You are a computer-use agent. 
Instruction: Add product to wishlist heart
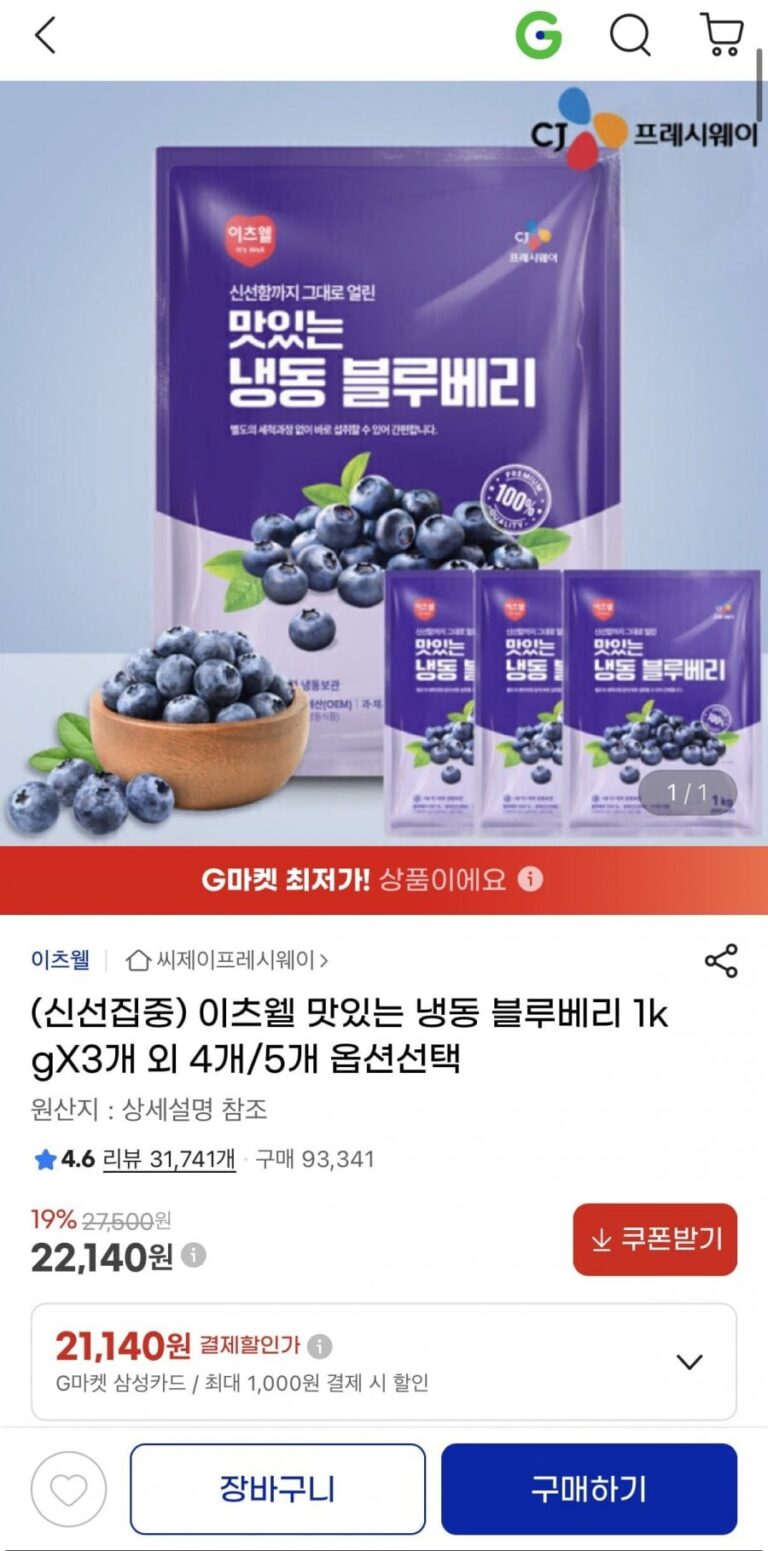pos(69,1489)
